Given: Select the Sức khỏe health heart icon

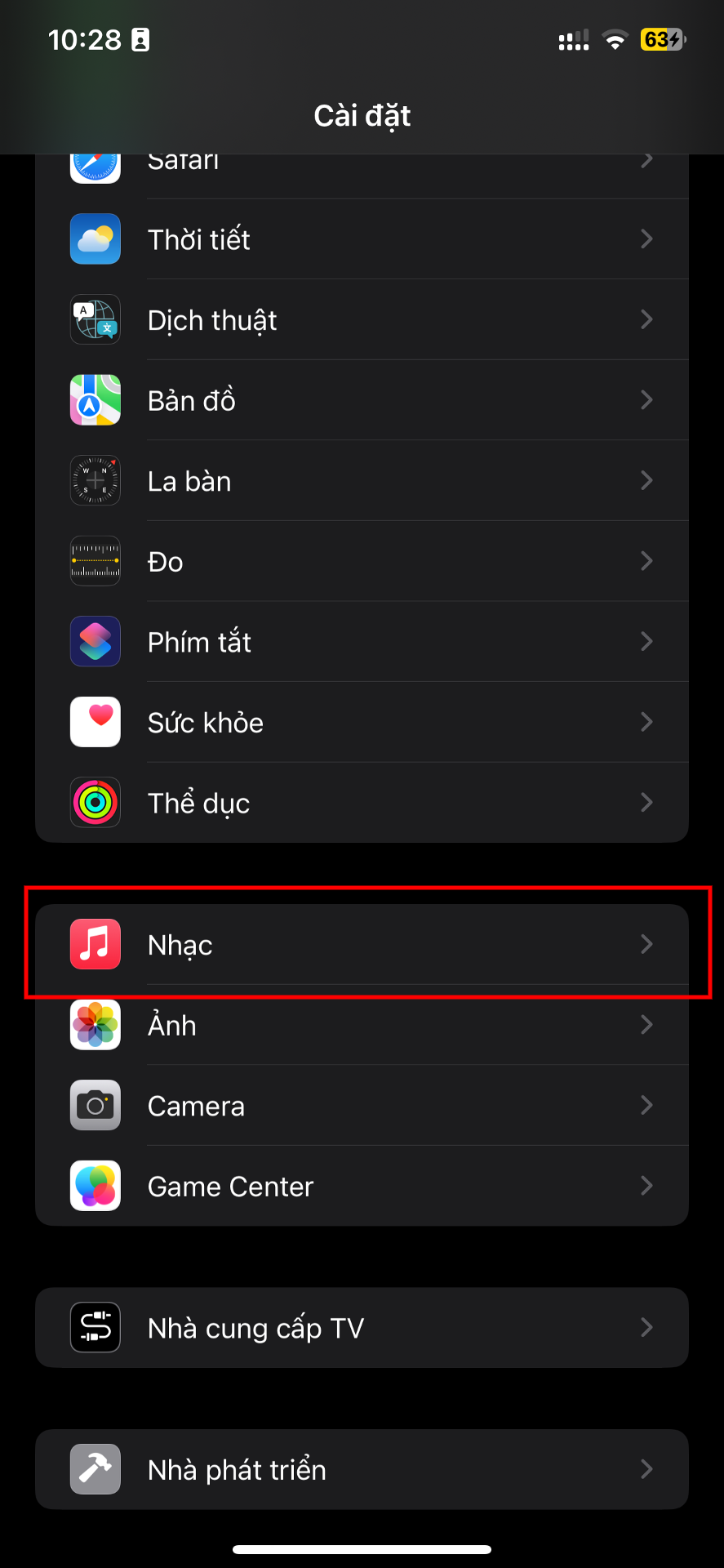Looking at the screenshot, I should (95, 722).
